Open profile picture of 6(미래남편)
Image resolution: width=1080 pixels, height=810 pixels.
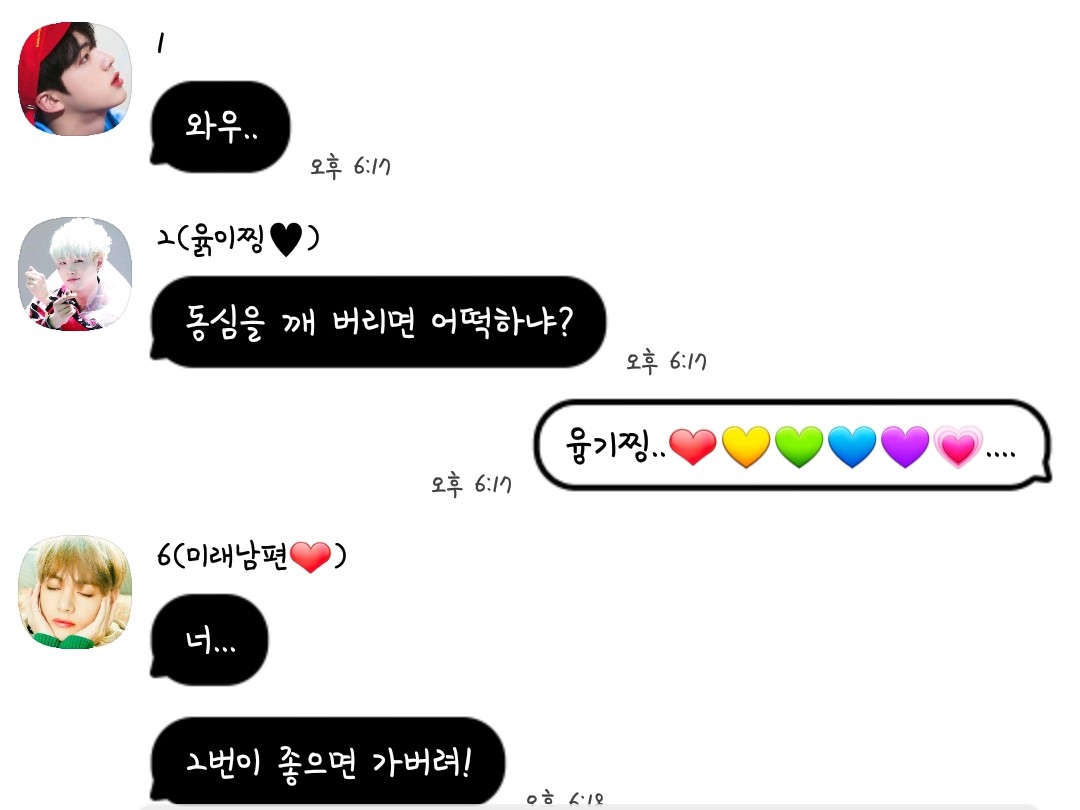pos(75,592)
